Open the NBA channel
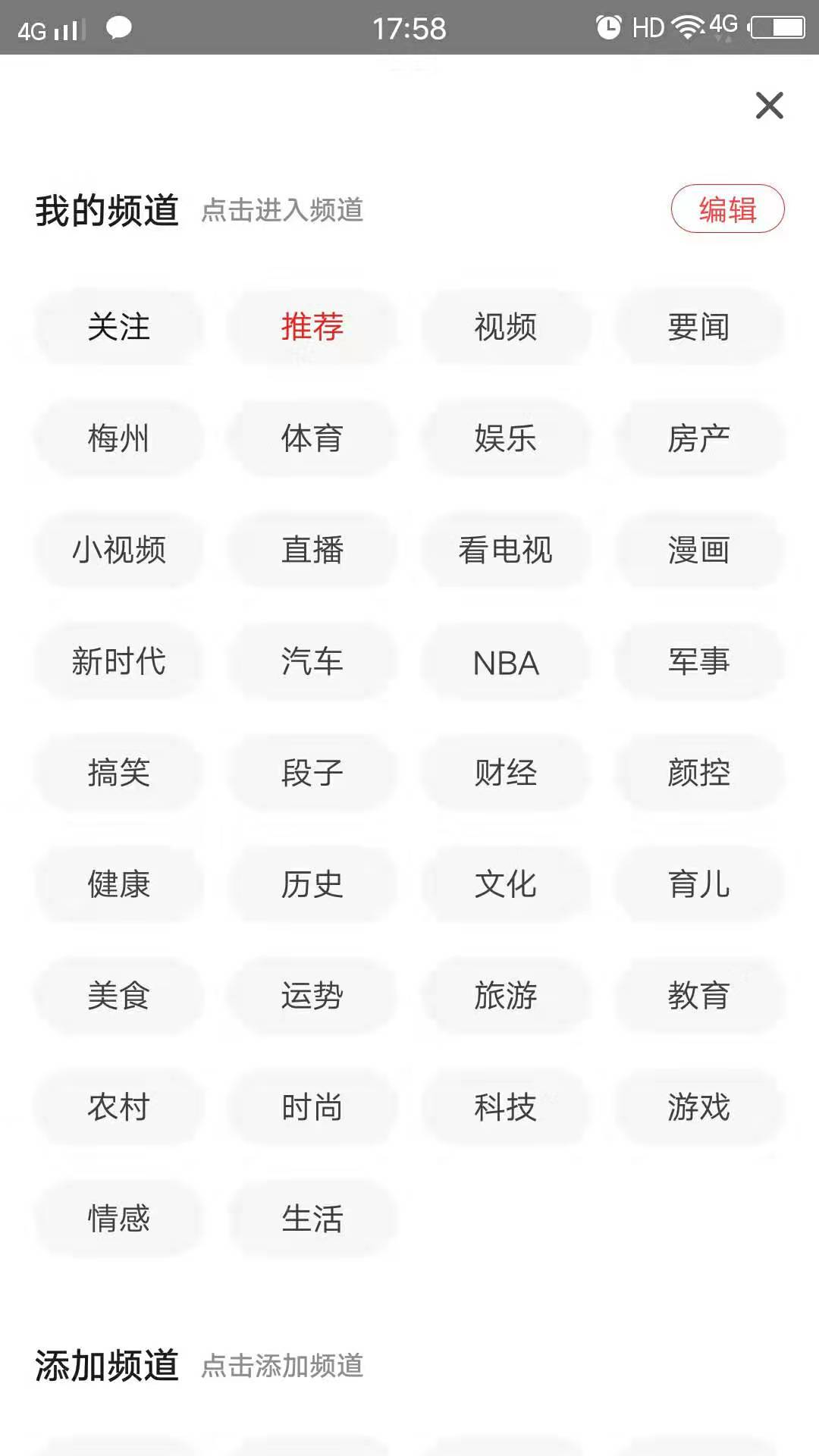The image size is (819, 1456). 506,661
